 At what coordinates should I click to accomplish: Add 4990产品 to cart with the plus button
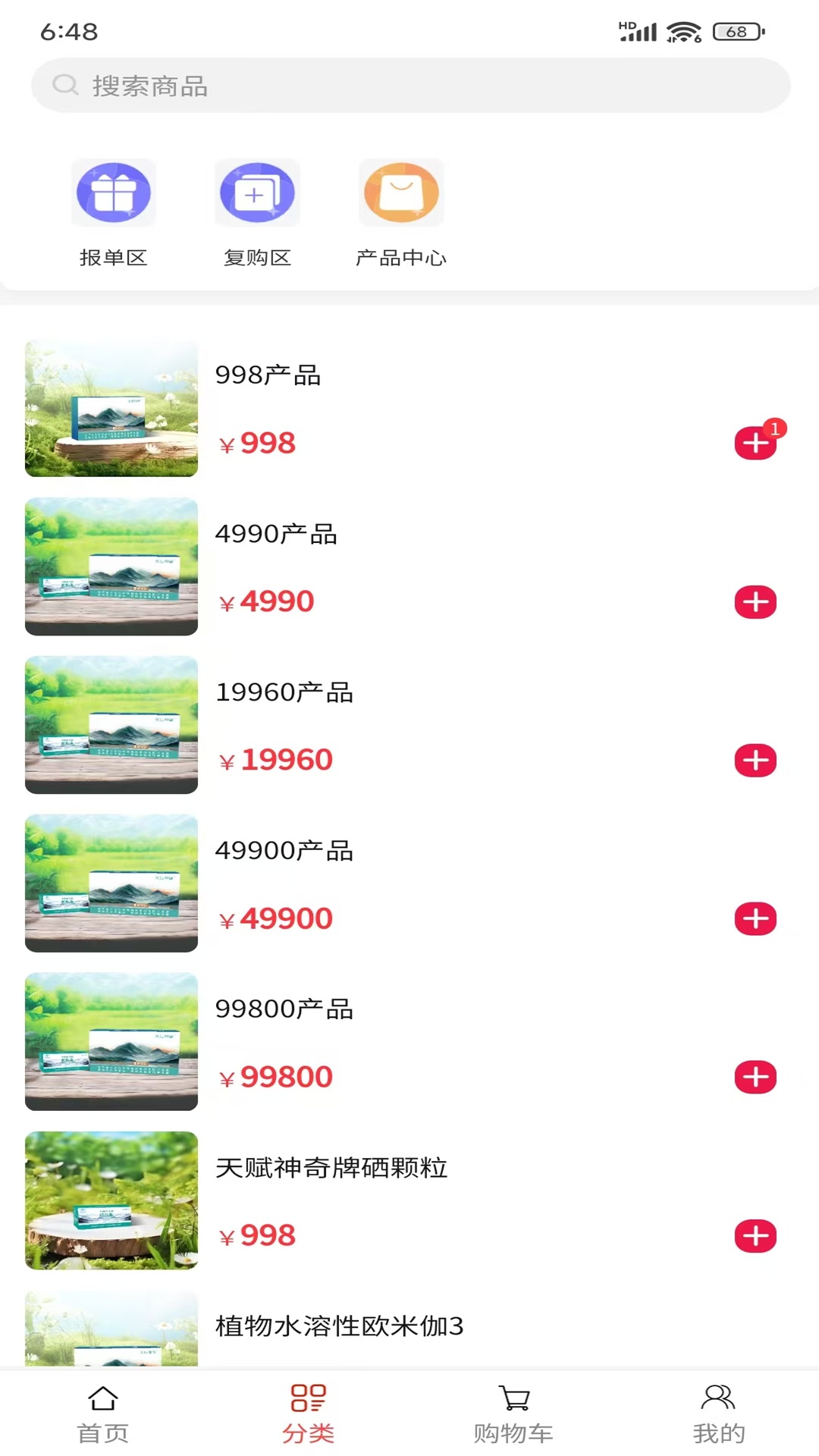(x=755, y=602)
